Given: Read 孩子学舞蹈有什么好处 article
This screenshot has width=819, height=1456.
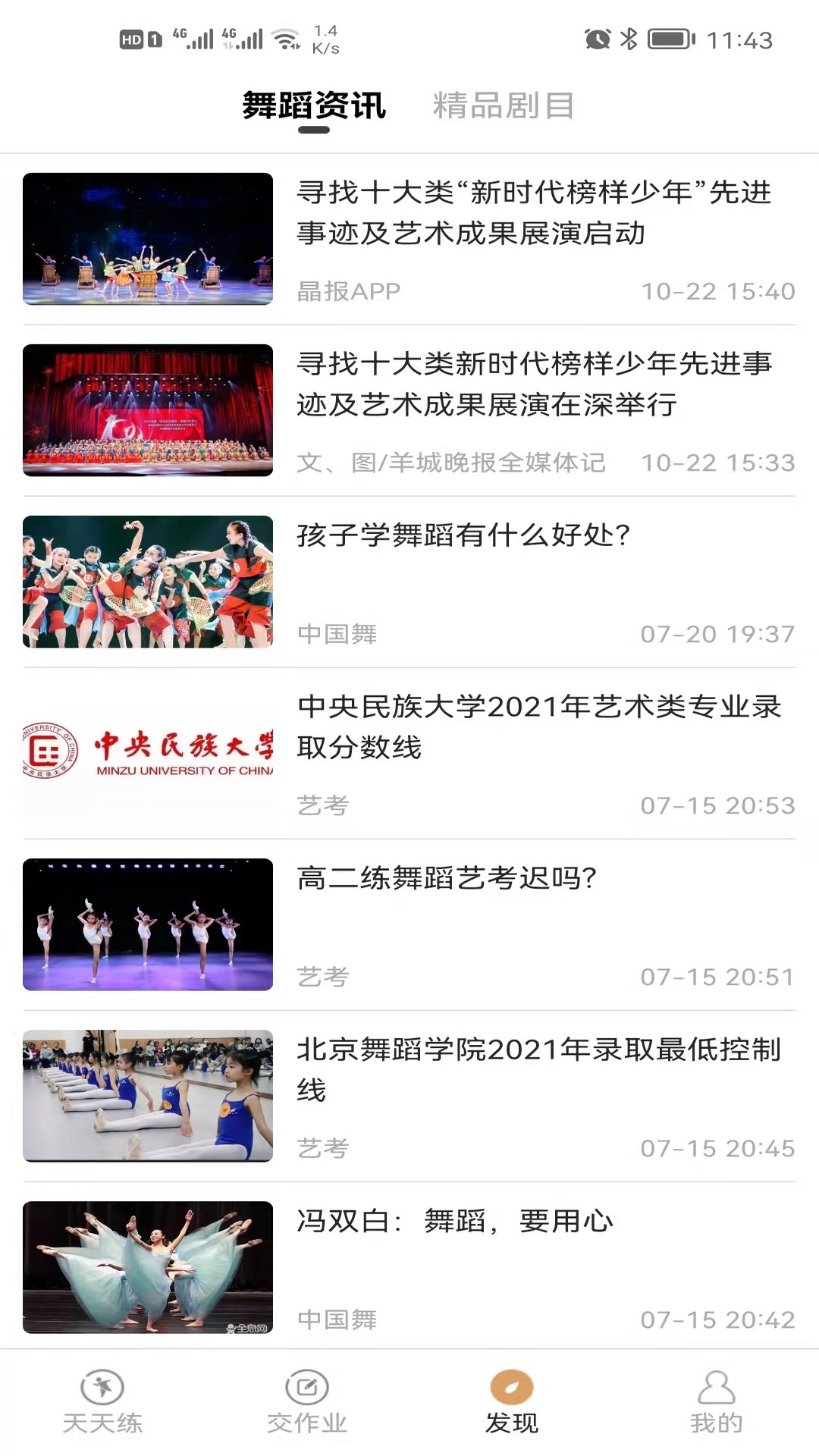Looking at the screenshot, I should 463,536.
